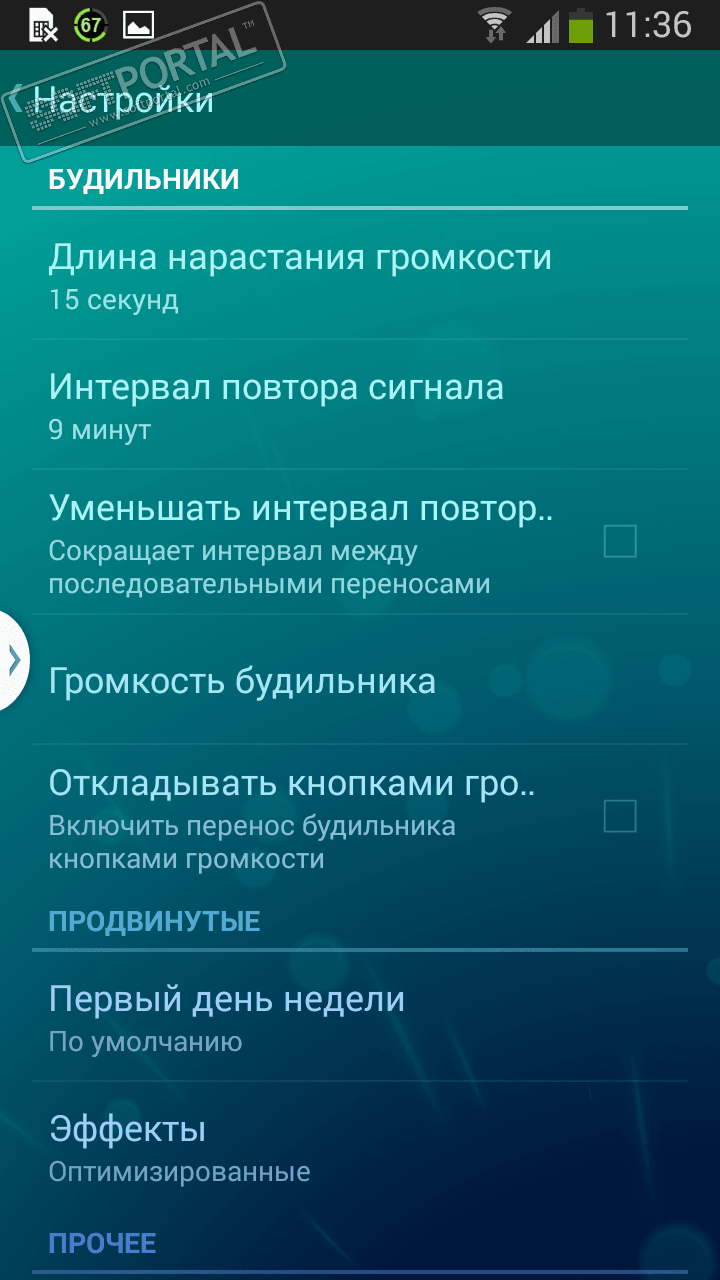
Task: Expand the side panel arrow handle
Action: pyautogui.click(x=14, y=661)
